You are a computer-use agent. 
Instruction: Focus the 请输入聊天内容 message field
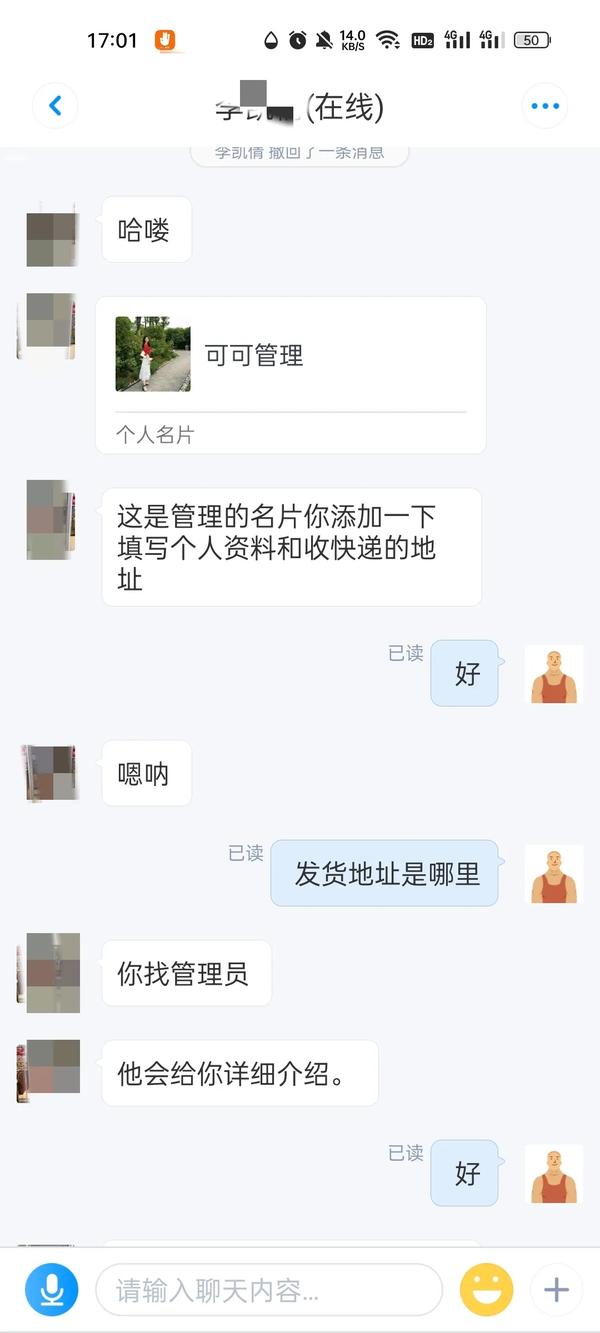[x=268, y=1289]
